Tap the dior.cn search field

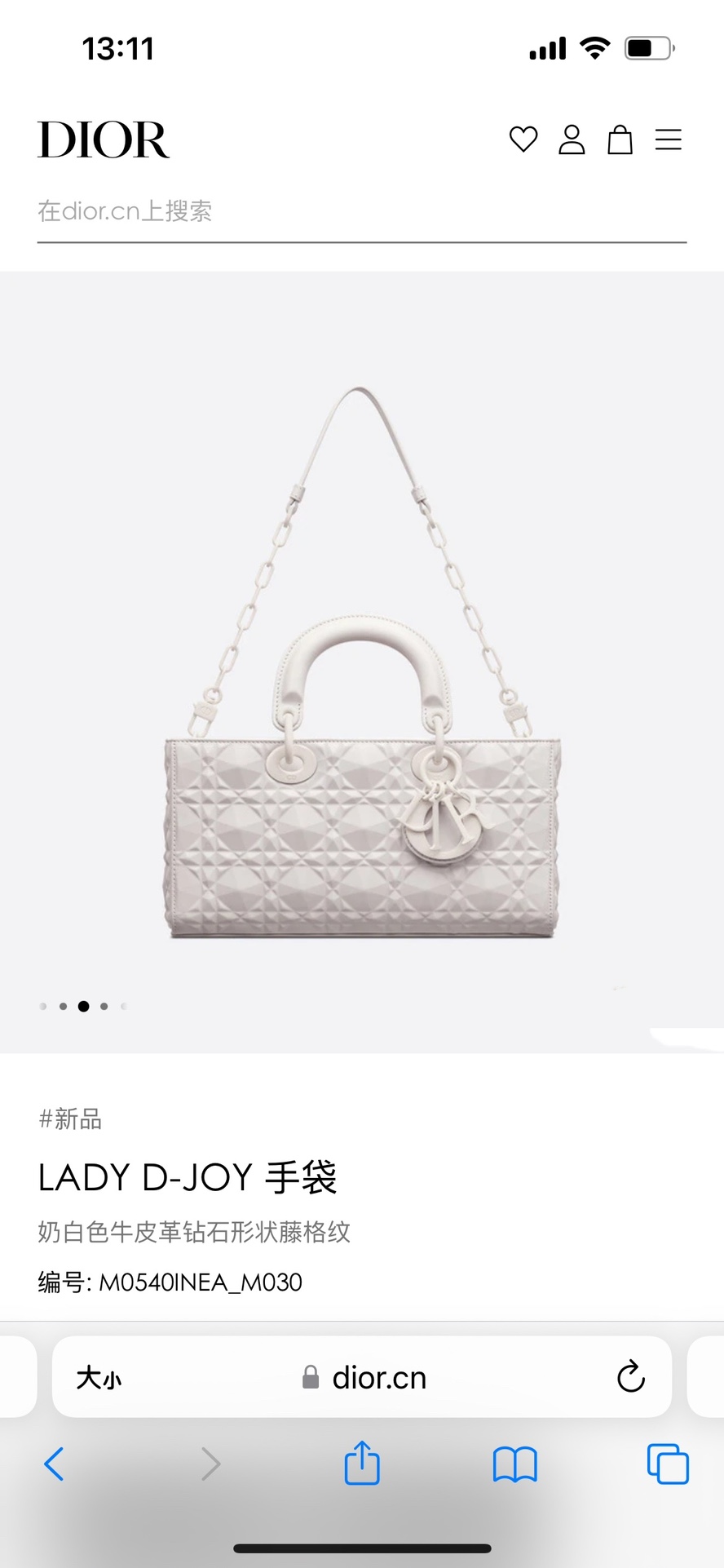tap(361, 211)
